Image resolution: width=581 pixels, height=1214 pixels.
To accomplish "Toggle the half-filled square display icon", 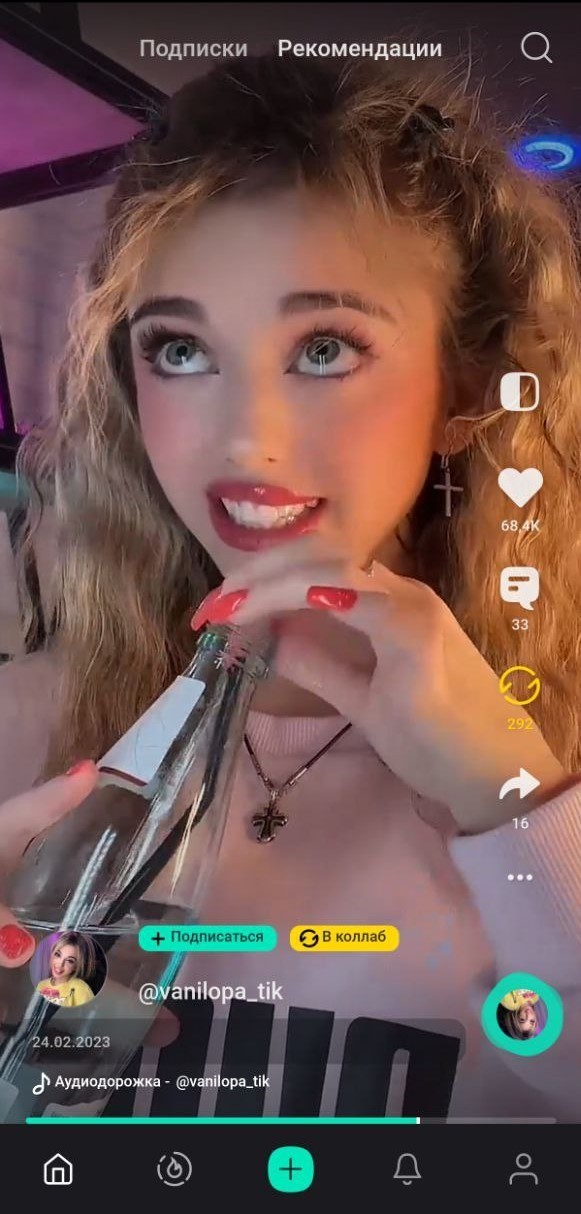I will point(520,391).
